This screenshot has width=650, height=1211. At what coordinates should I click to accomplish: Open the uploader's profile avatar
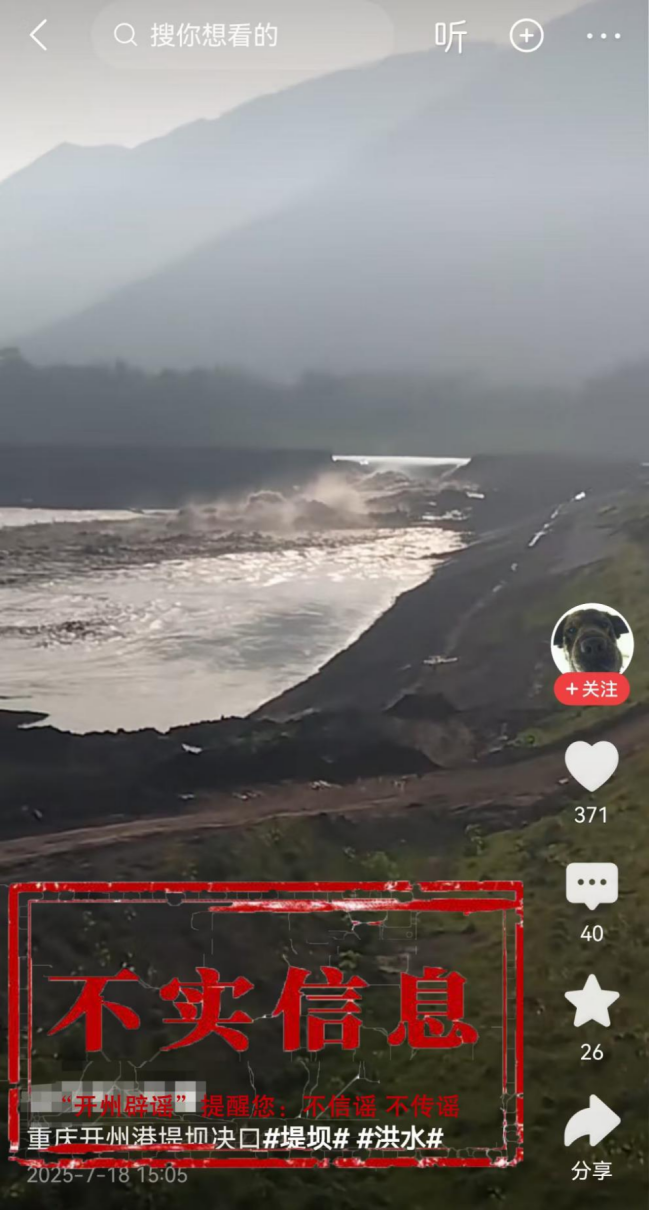click(592, 640)
